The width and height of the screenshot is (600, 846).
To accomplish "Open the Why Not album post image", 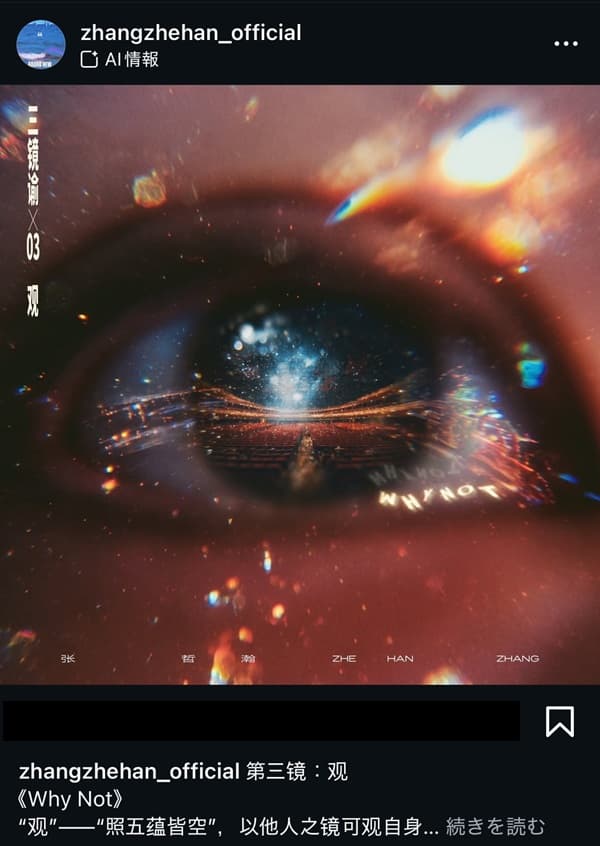I will (300, 385).
